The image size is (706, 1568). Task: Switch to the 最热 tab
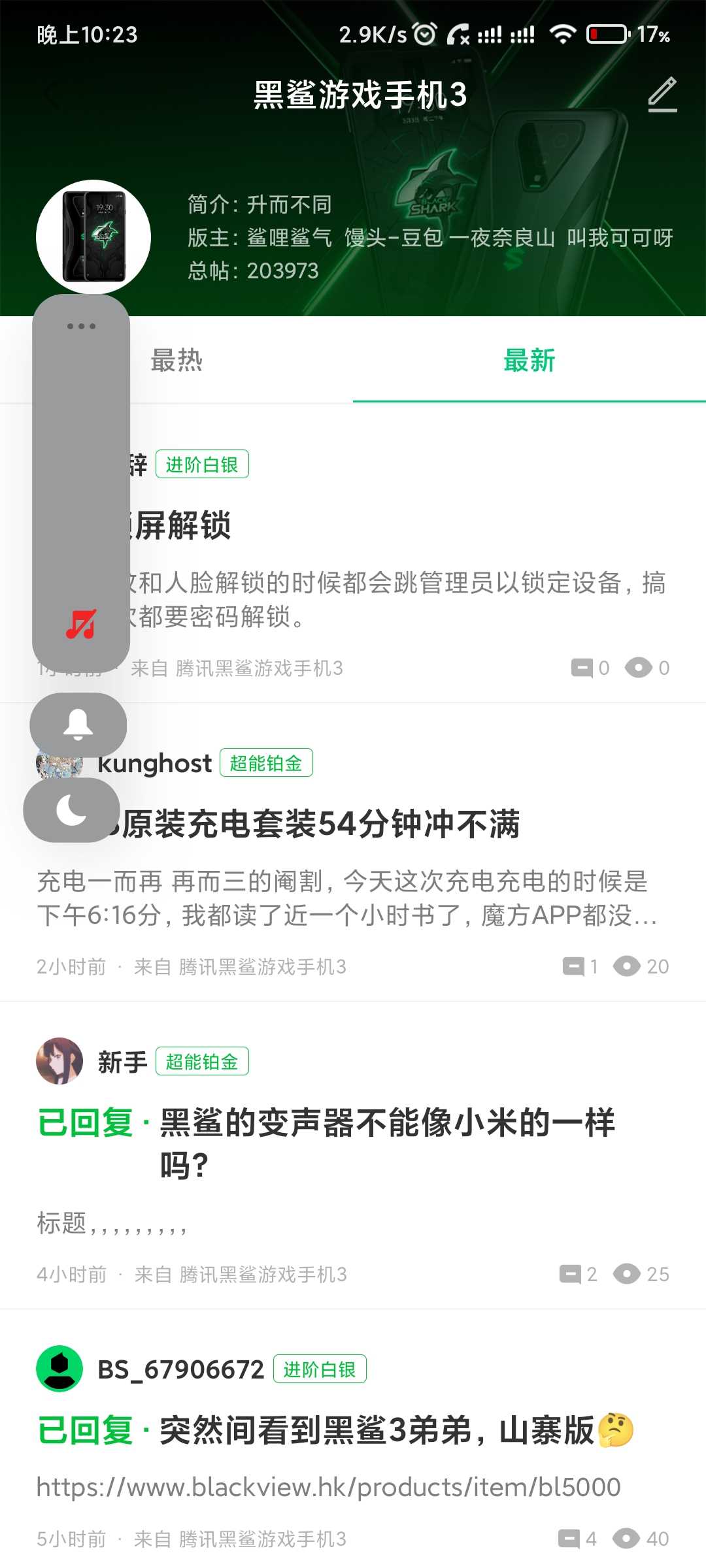pyautogui.click(x=176, y=361)
